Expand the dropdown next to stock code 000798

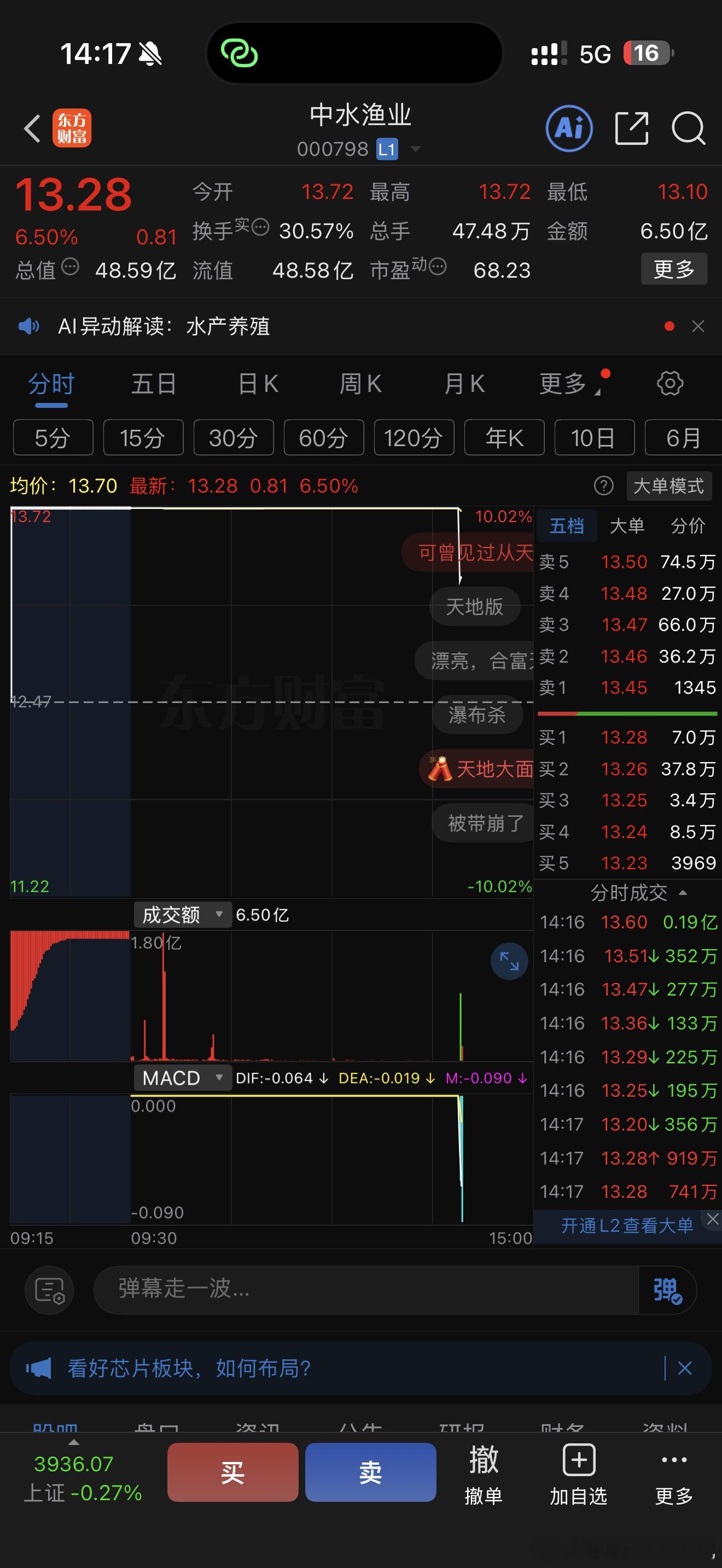(416, 149)
